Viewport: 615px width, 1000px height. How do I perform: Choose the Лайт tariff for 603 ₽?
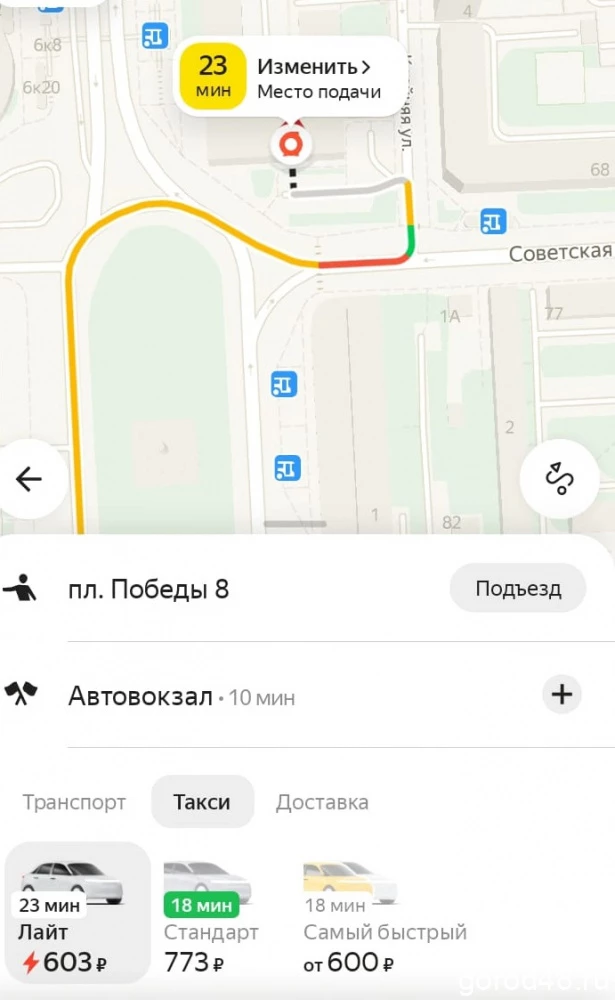click(x=76, y=912)
